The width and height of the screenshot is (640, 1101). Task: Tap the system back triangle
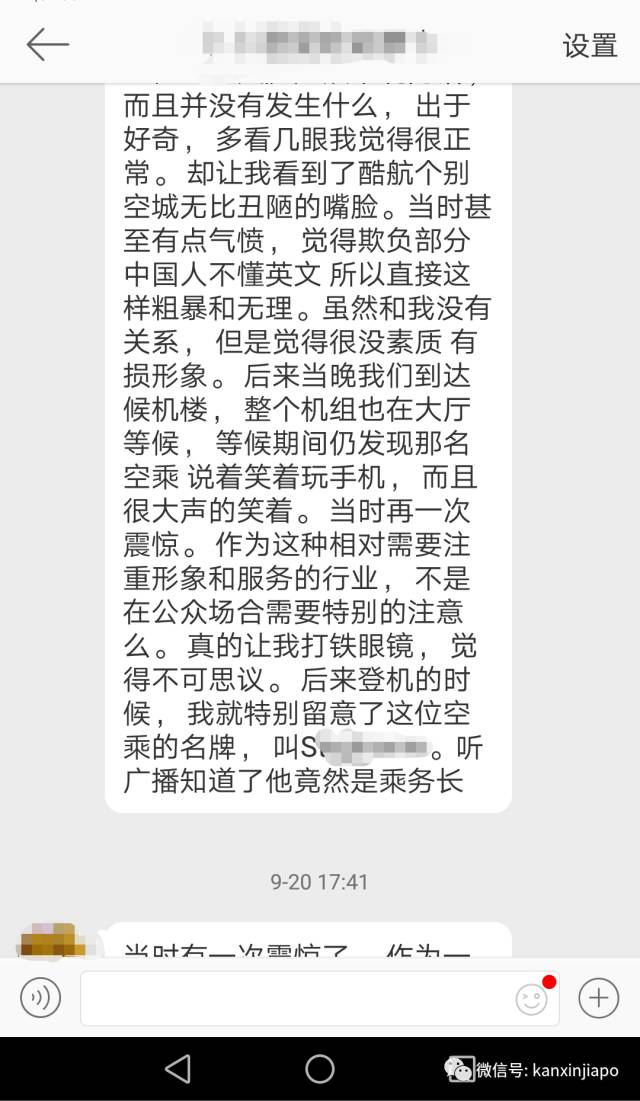[x=178, y=1068]
